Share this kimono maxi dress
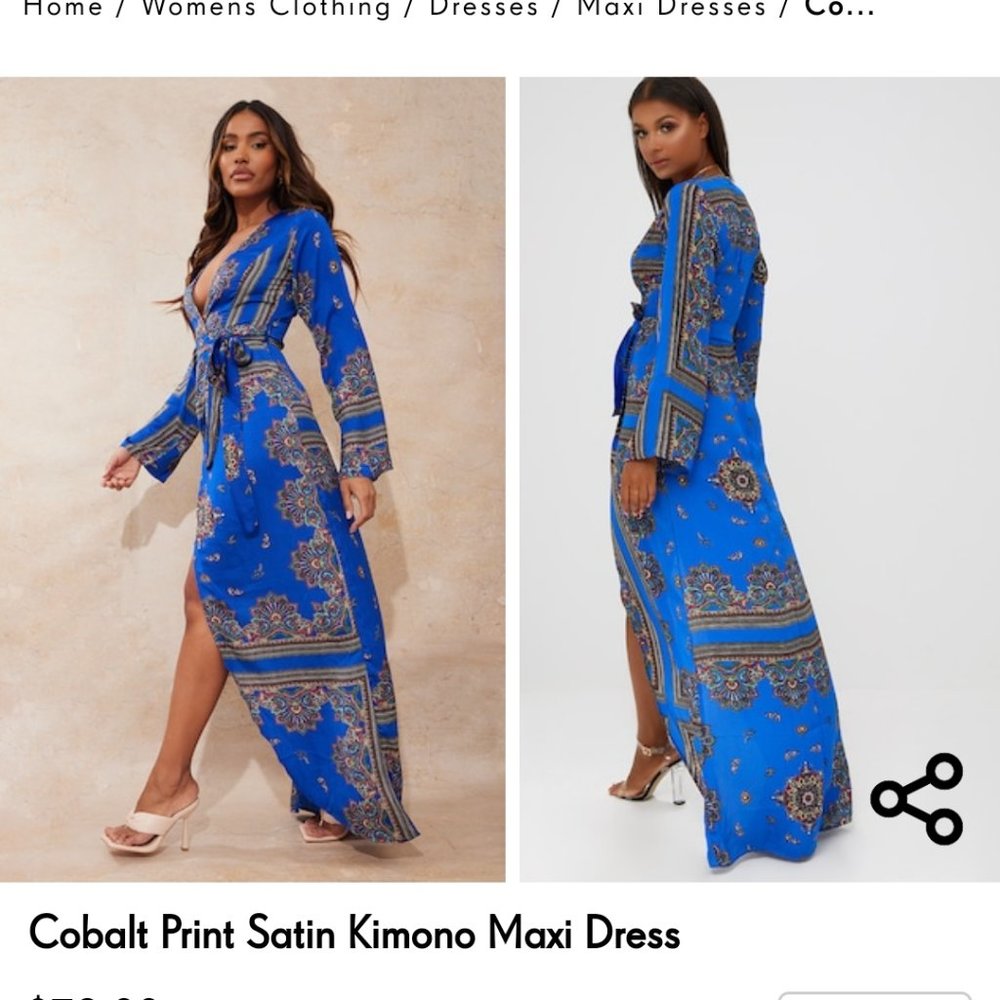1000x1000 pixels. coord(916,799)
